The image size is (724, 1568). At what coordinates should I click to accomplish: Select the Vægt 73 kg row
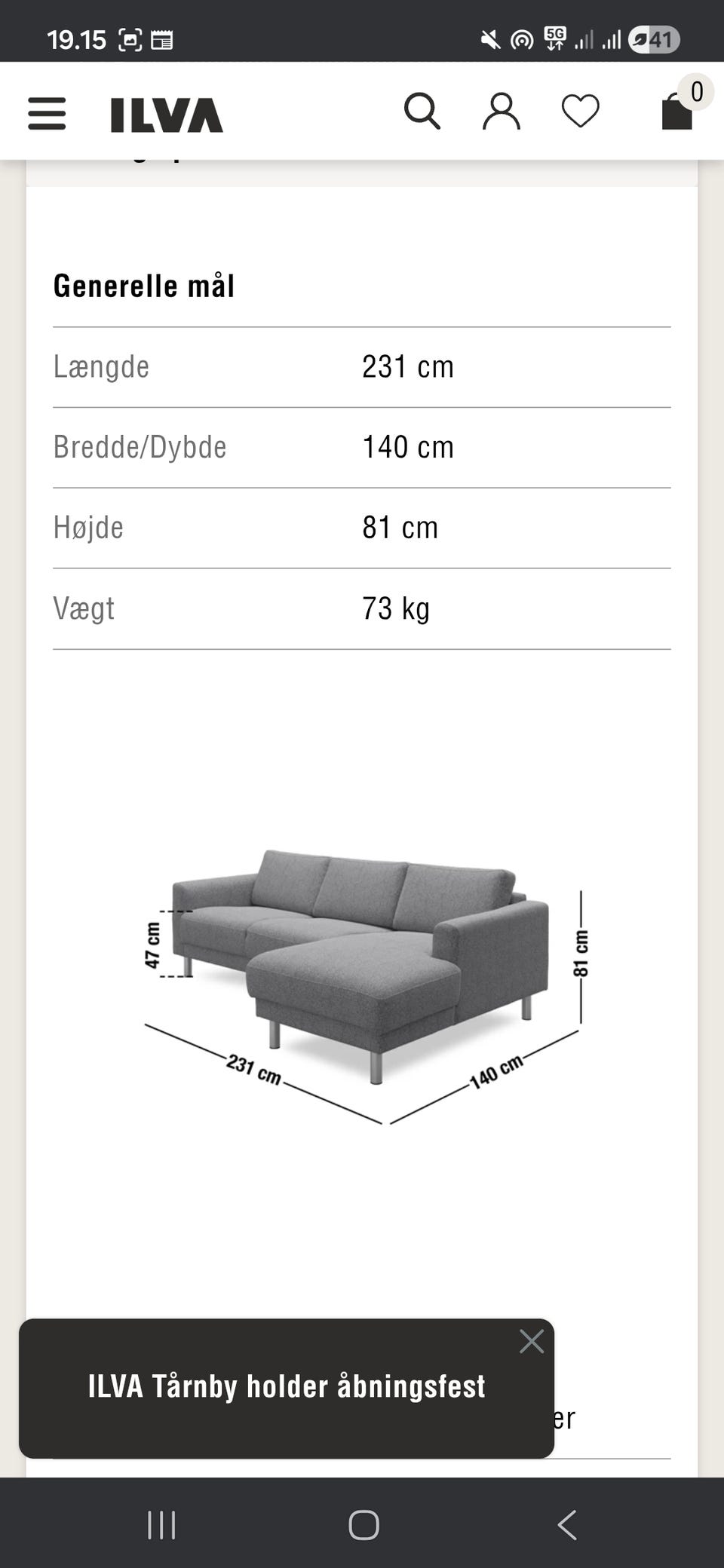[x=362, y=608]
